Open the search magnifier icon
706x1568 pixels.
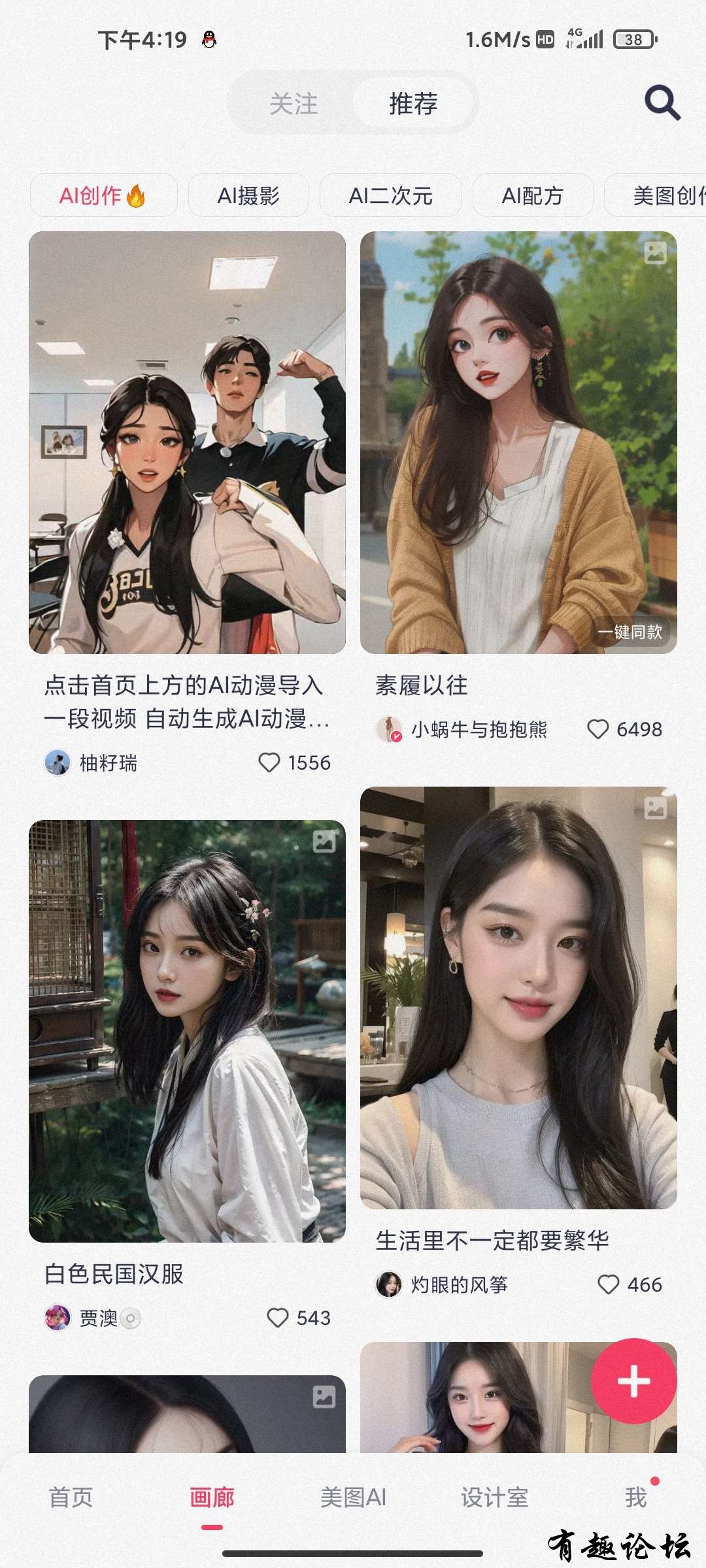[x=662, y=103]
